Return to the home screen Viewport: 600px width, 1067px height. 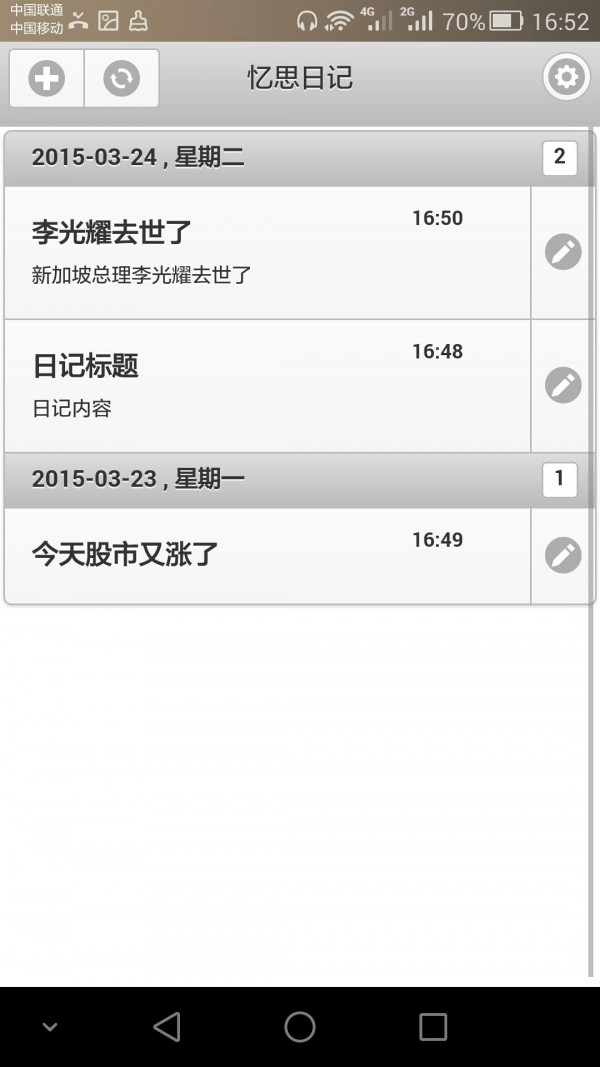[300, 1026]
